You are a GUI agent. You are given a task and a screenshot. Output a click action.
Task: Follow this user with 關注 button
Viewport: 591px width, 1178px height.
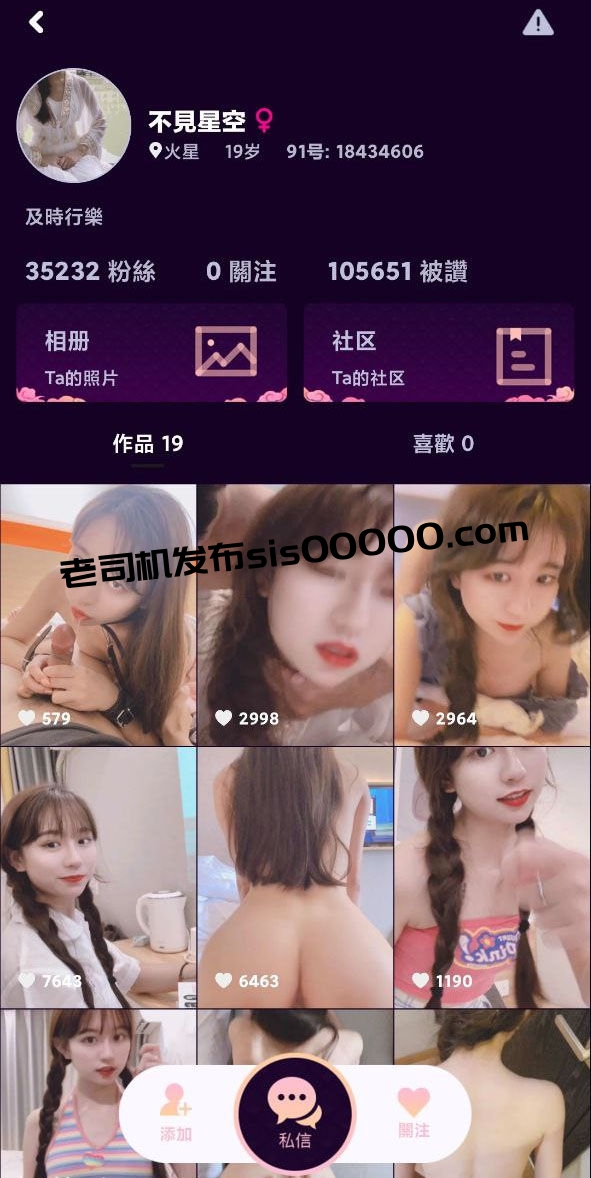point(413,1112)
